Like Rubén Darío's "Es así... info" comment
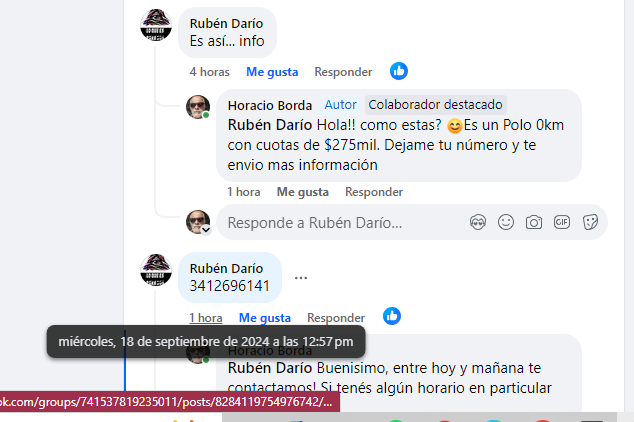 tap(272, 72)
